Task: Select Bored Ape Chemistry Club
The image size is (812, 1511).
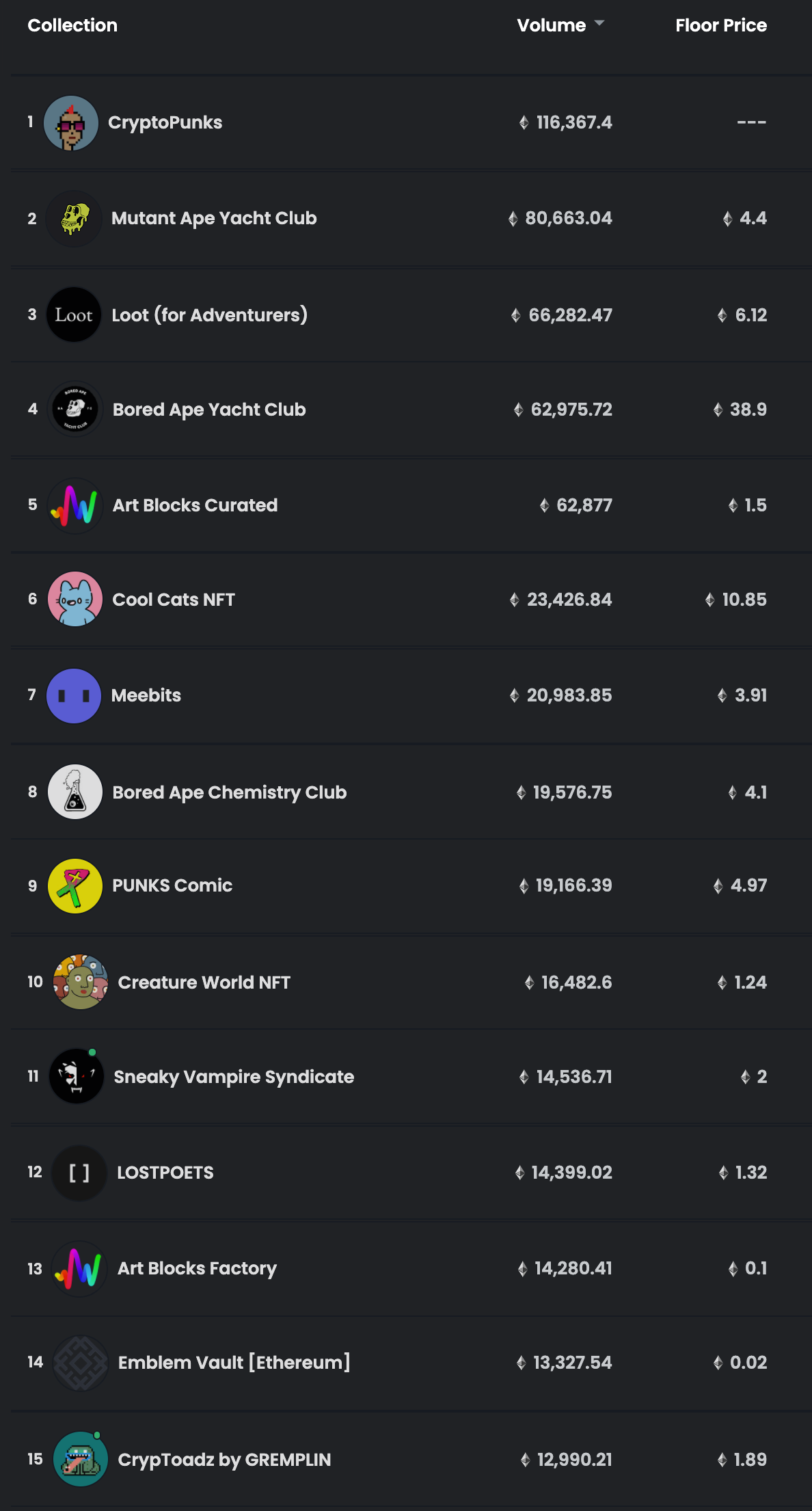Action: pos(411,792)
